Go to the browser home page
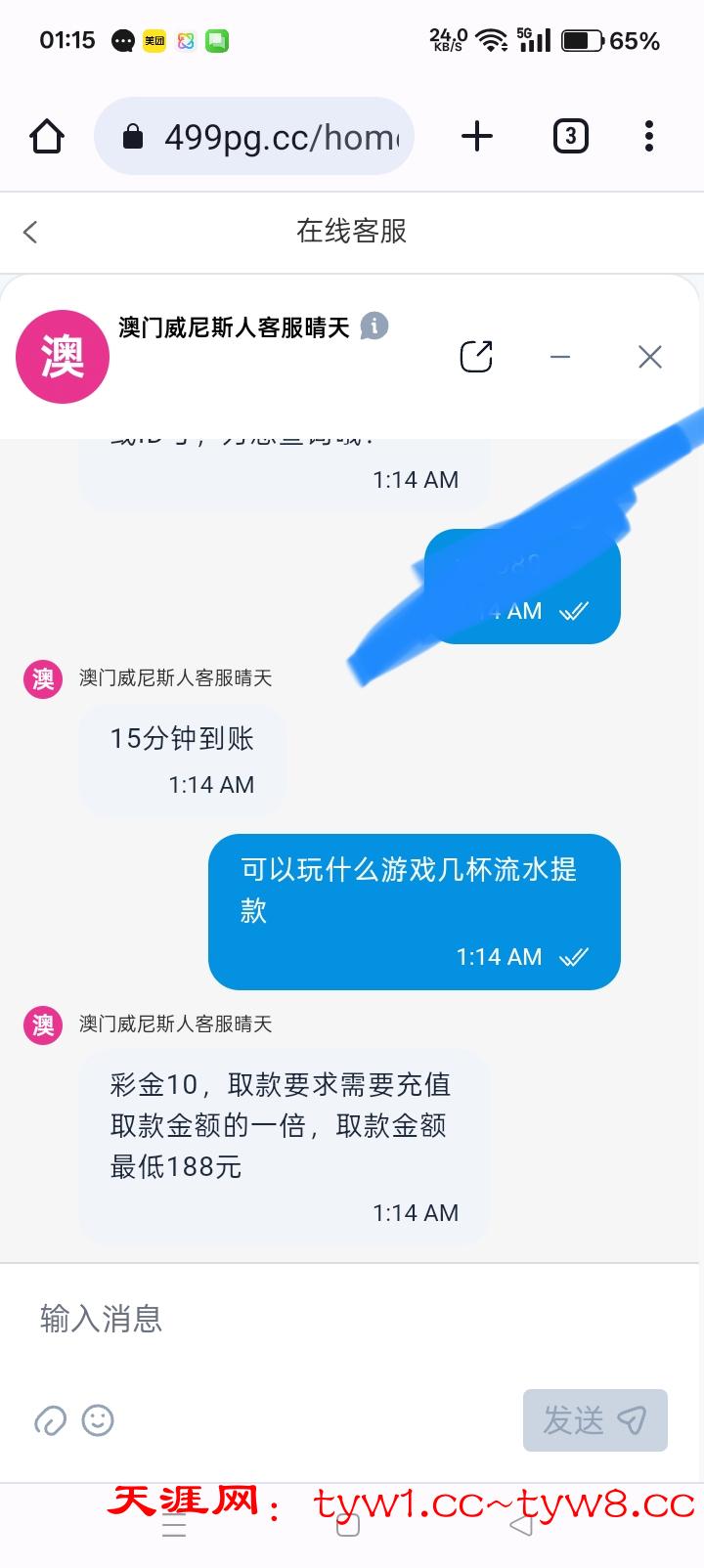This screenshot has height=1568, width=704. coord(46,137)
